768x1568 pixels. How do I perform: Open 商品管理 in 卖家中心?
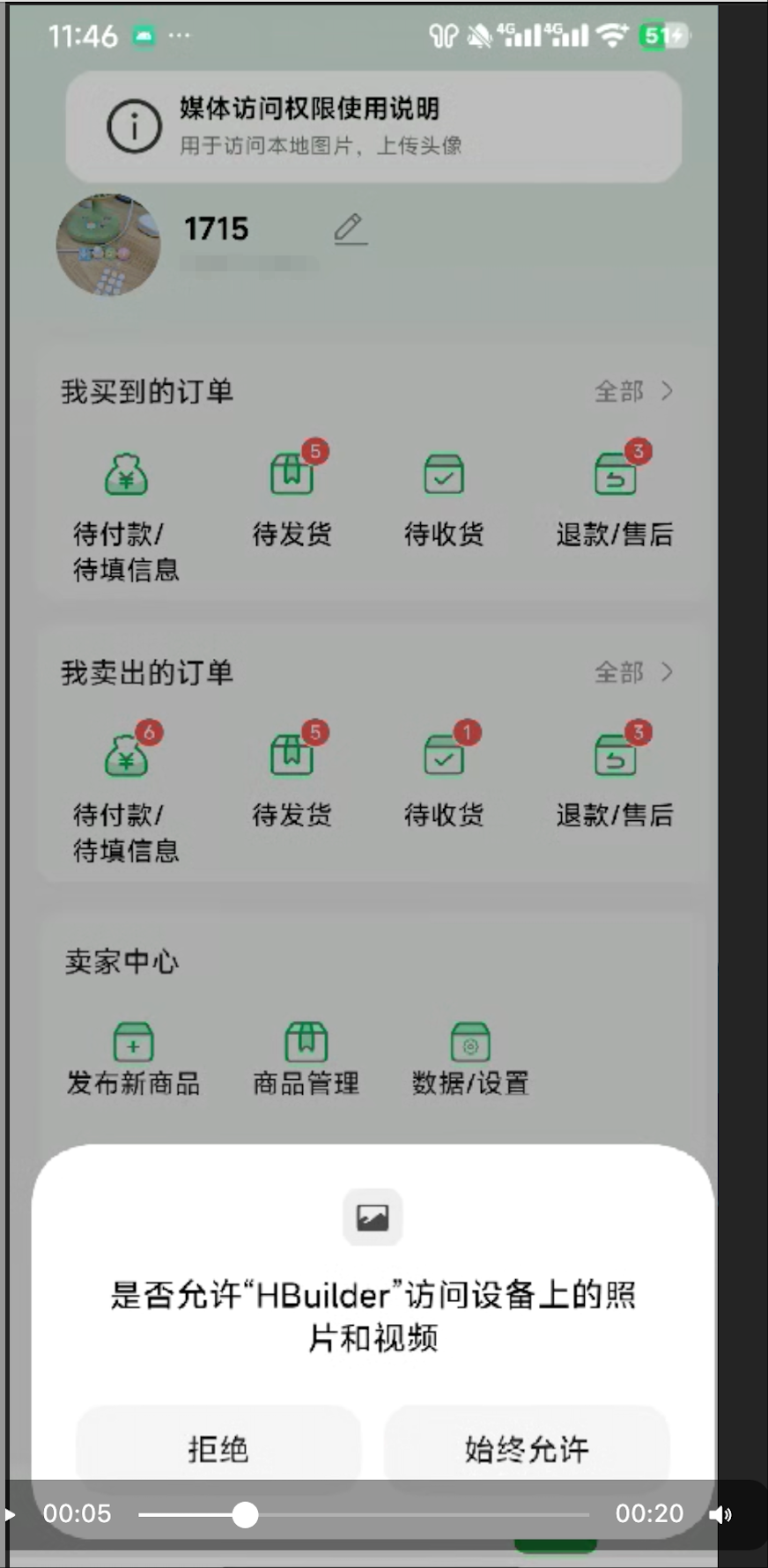coord(306,1059)
